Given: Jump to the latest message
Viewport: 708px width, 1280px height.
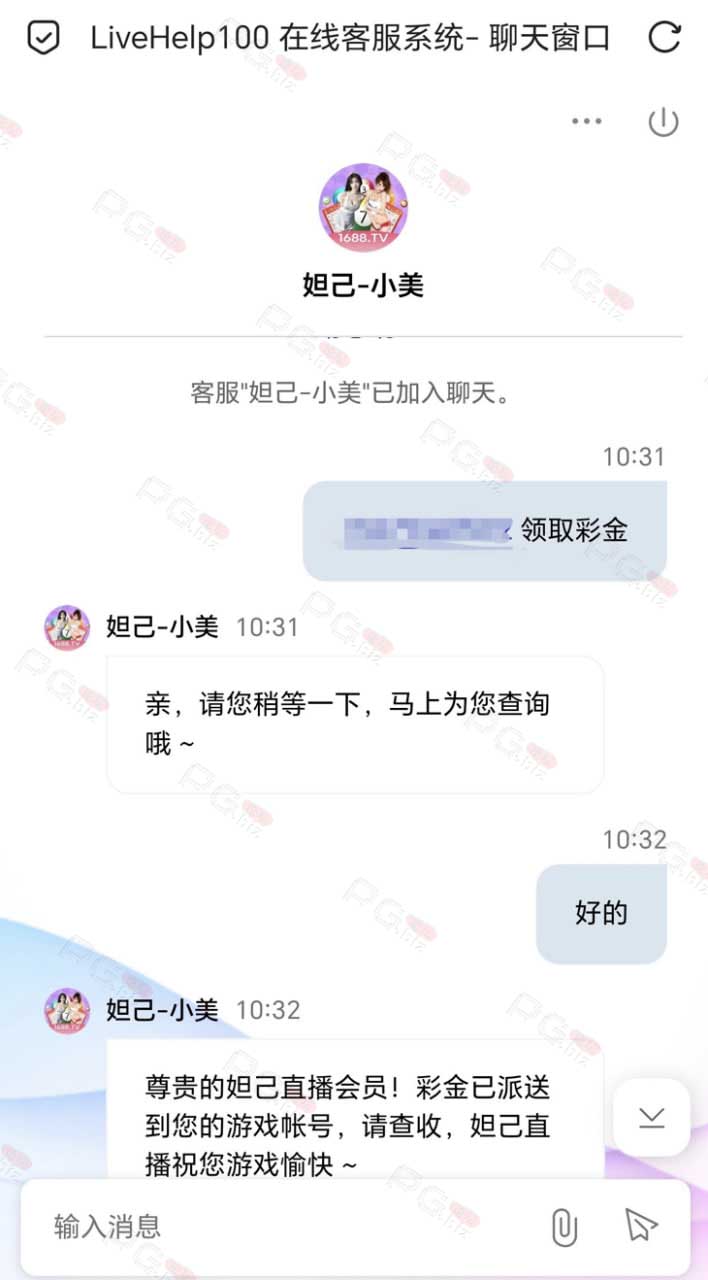Looking at the screenshot, I should (652, 1117).
